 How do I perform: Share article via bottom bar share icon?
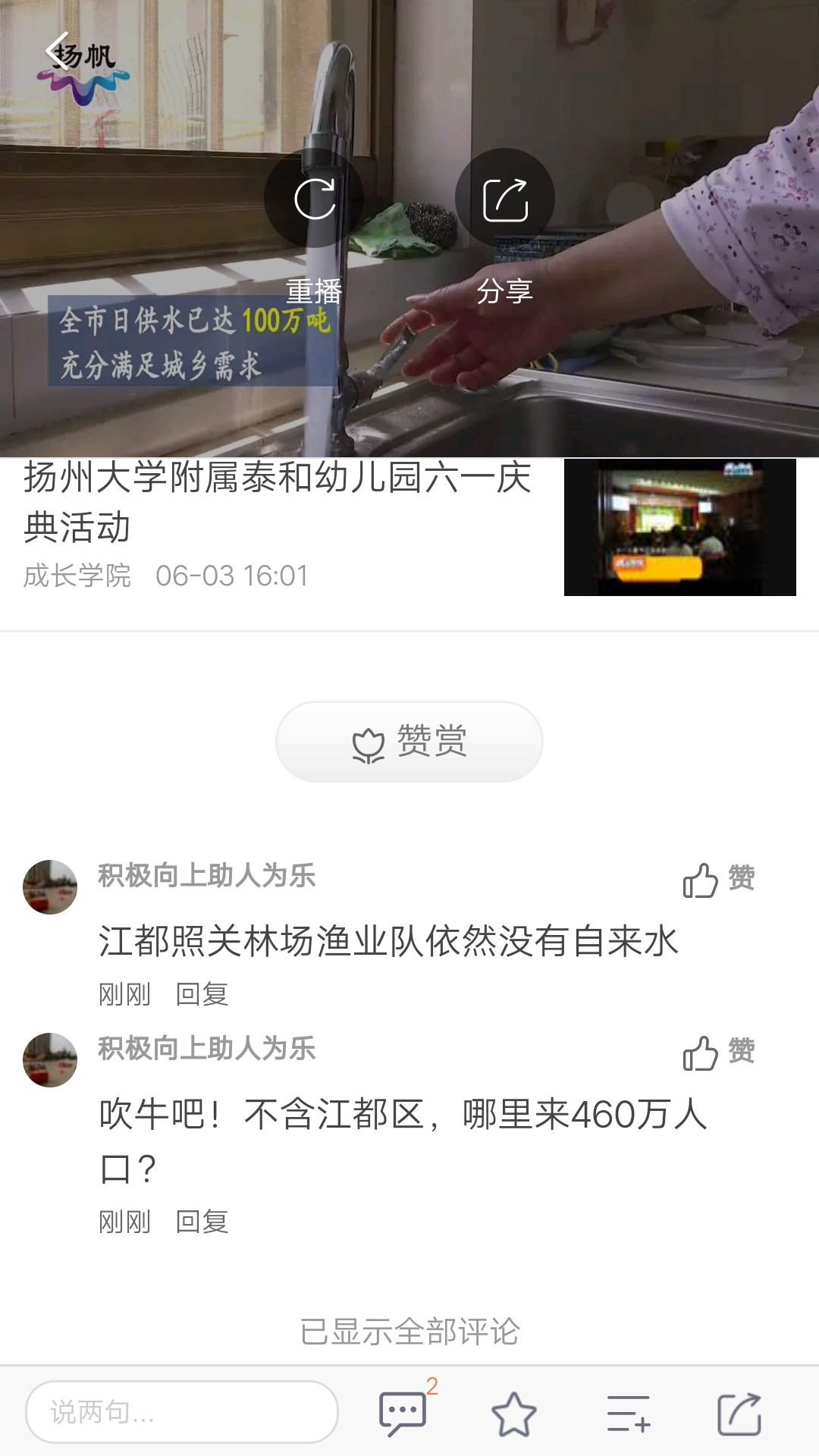tap(739, 1414)
